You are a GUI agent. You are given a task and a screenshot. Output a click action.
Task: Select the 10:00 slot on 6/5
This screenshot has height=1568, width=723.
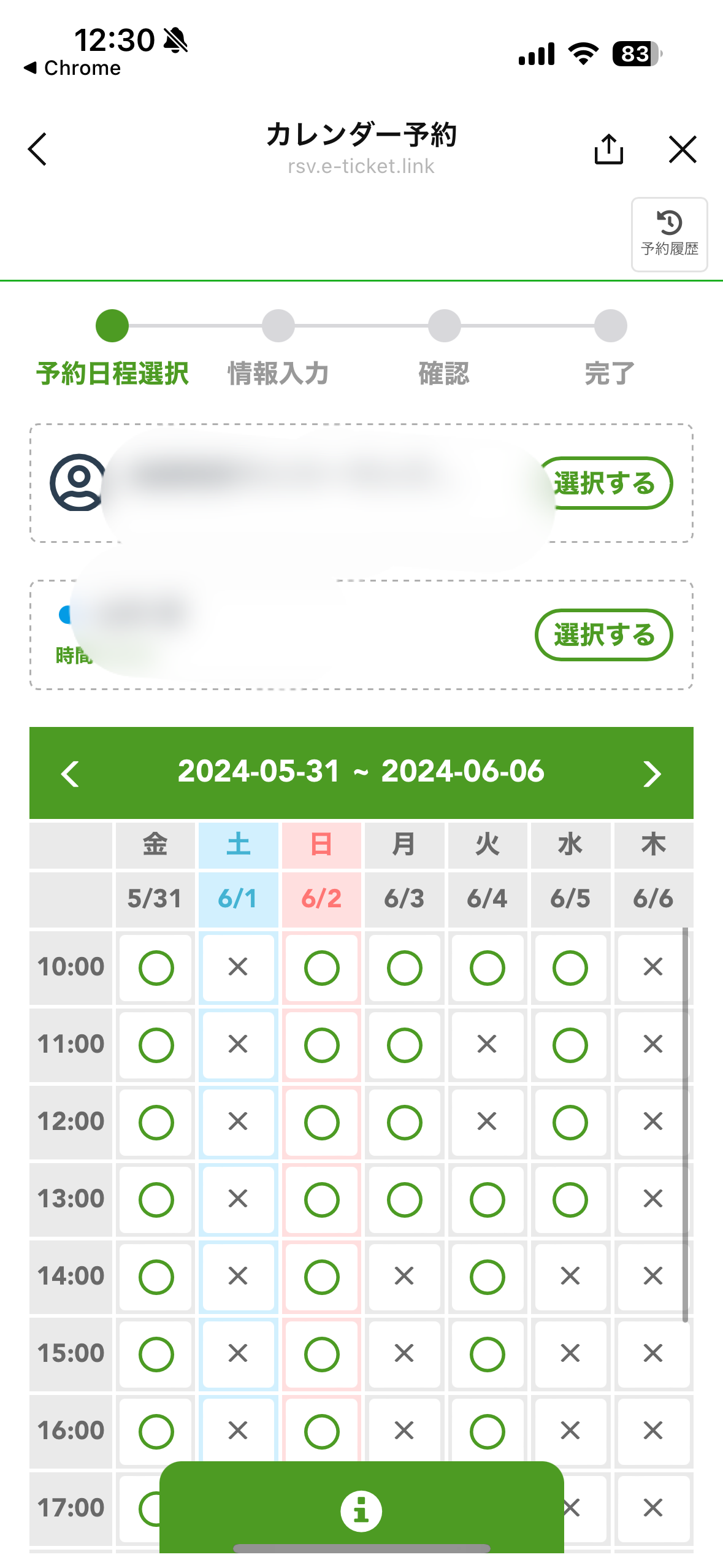pos(570,968)
